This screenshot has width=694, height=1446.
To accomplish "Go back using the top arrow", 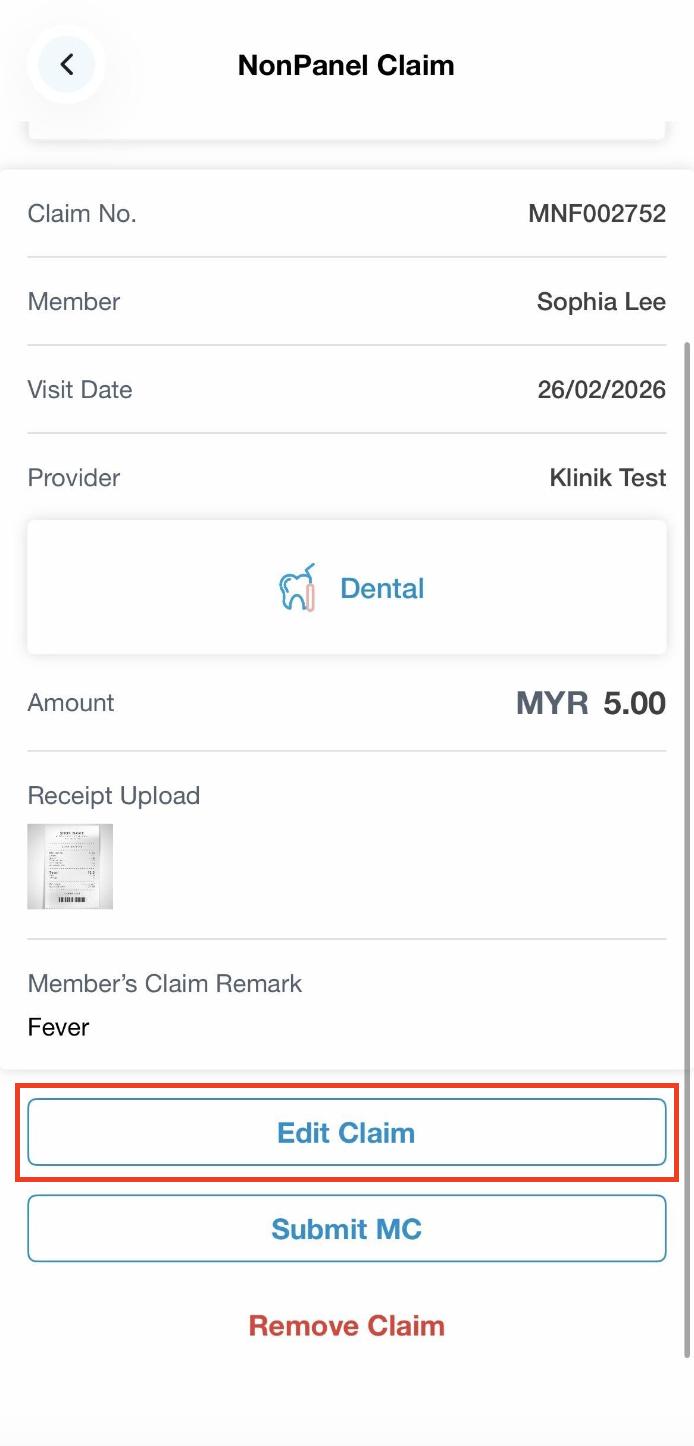I will click(66, 65).
